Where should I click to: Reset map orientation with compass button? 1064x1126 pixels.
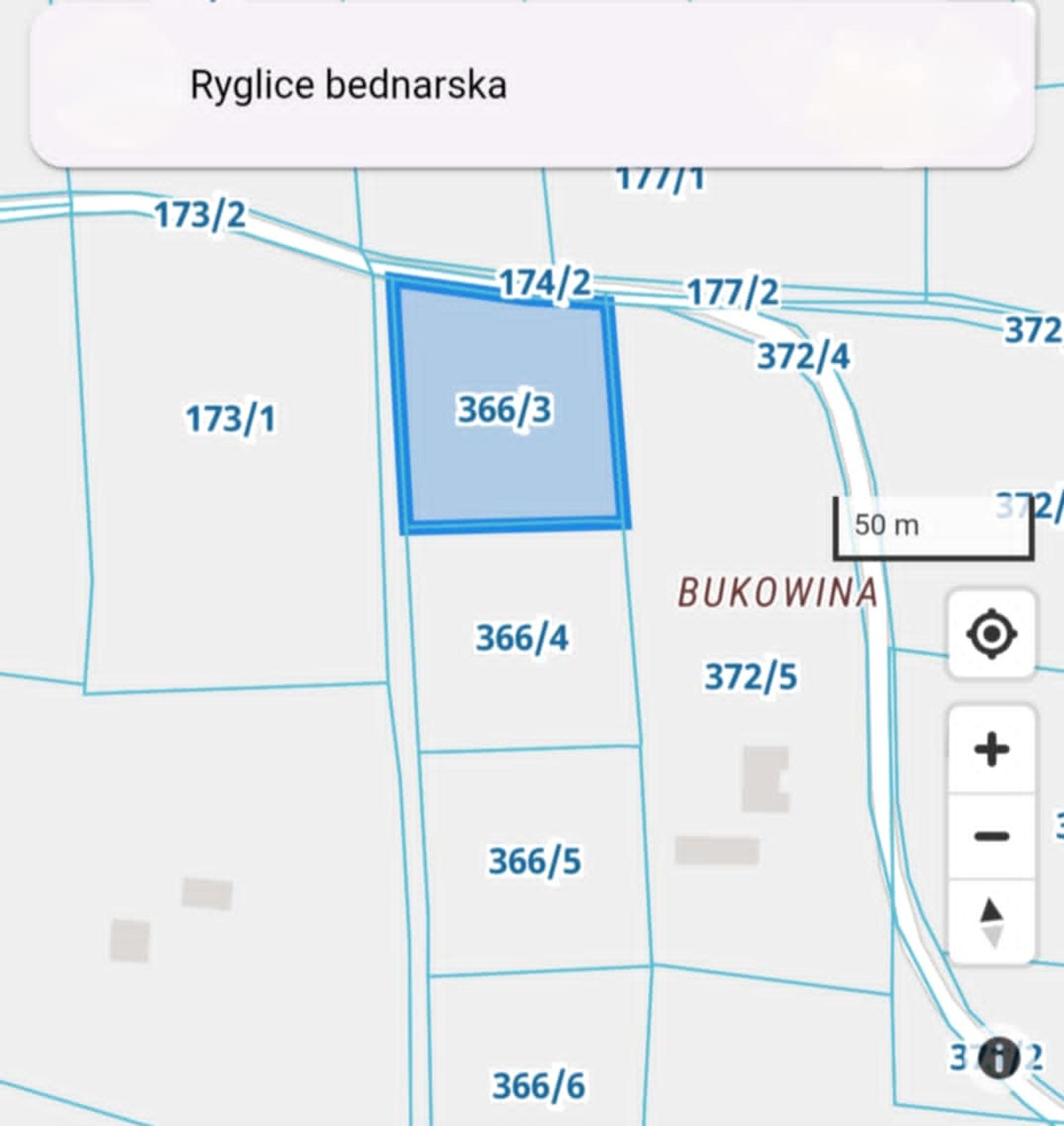[x=991, y=922]
